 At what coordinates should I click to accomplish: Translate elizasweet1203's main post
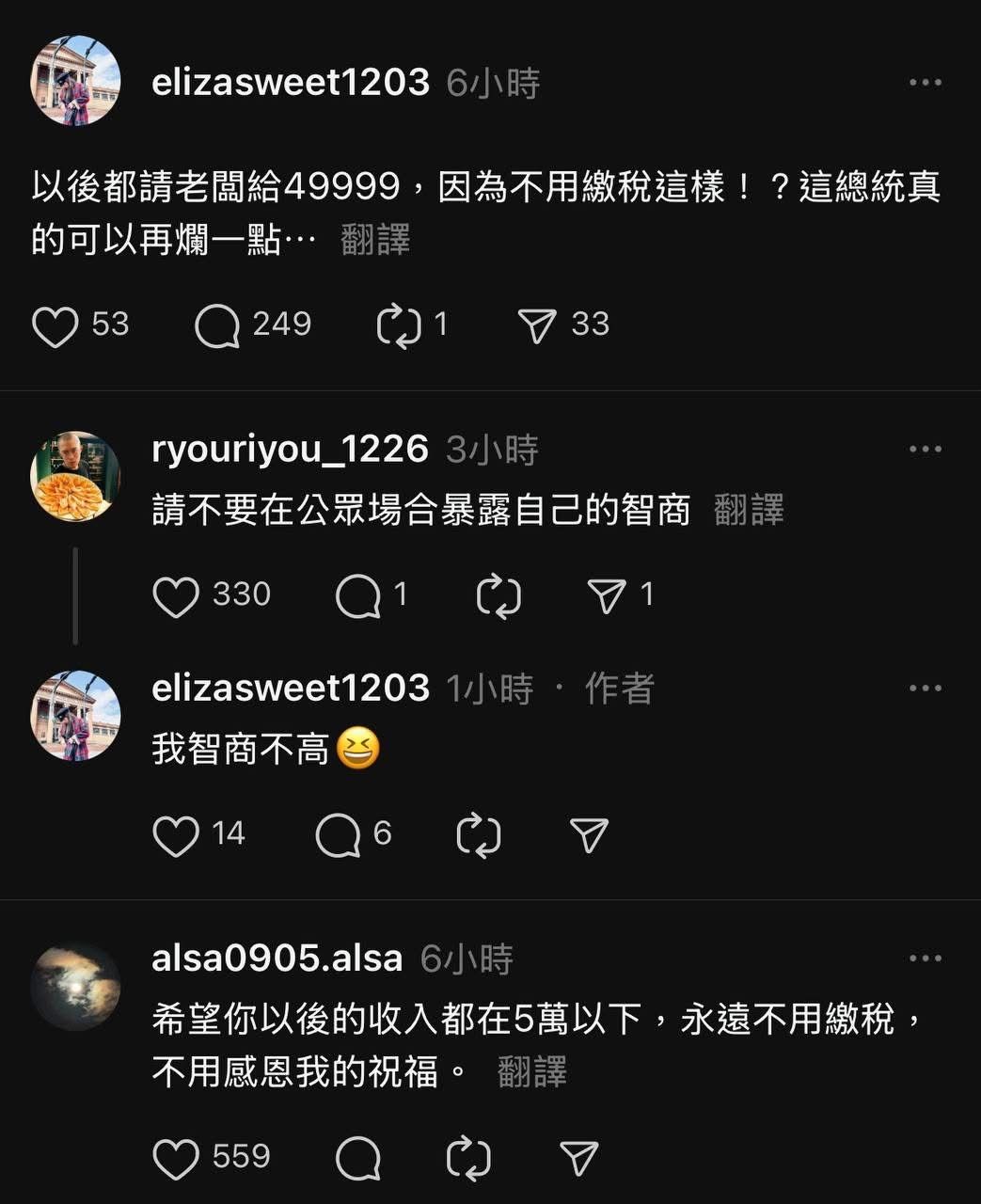pos(375,240)
